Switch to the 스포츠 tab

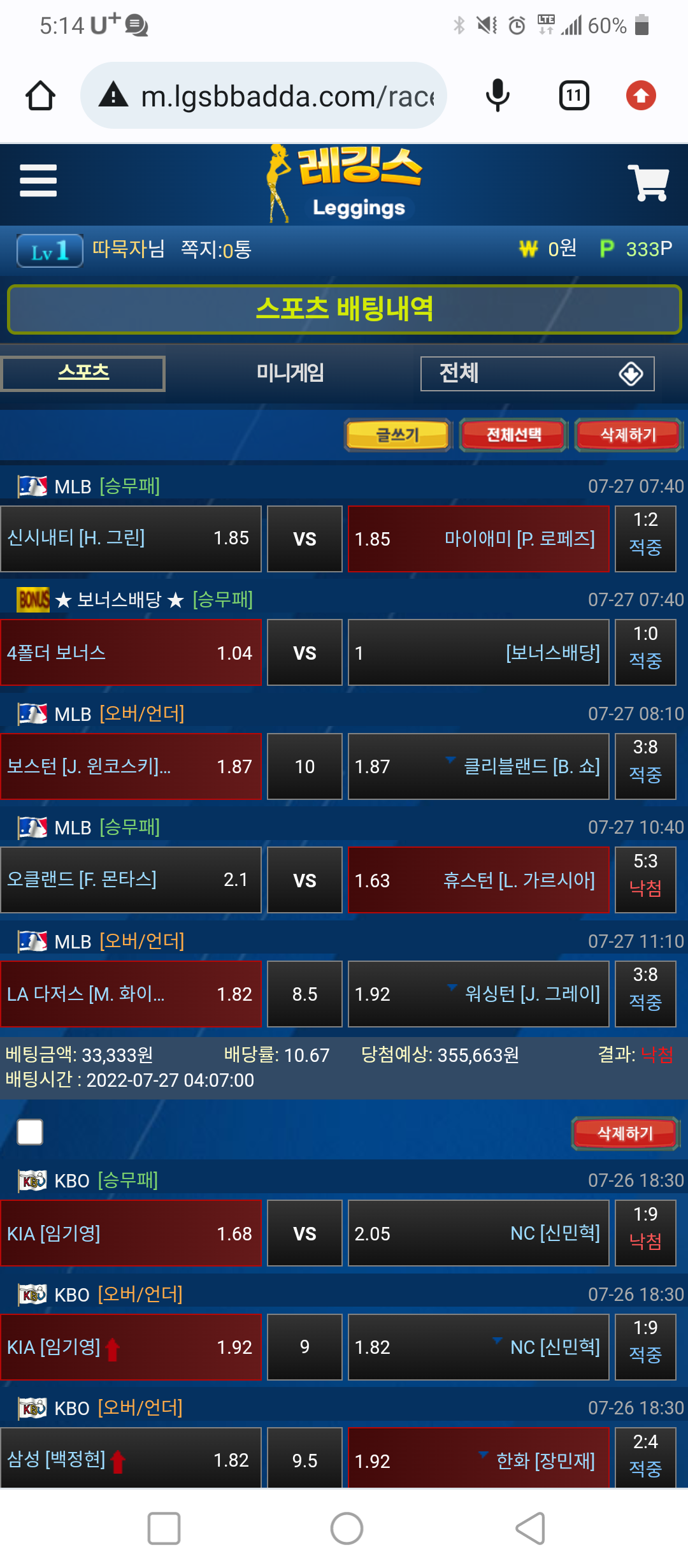tap(83, 374)
